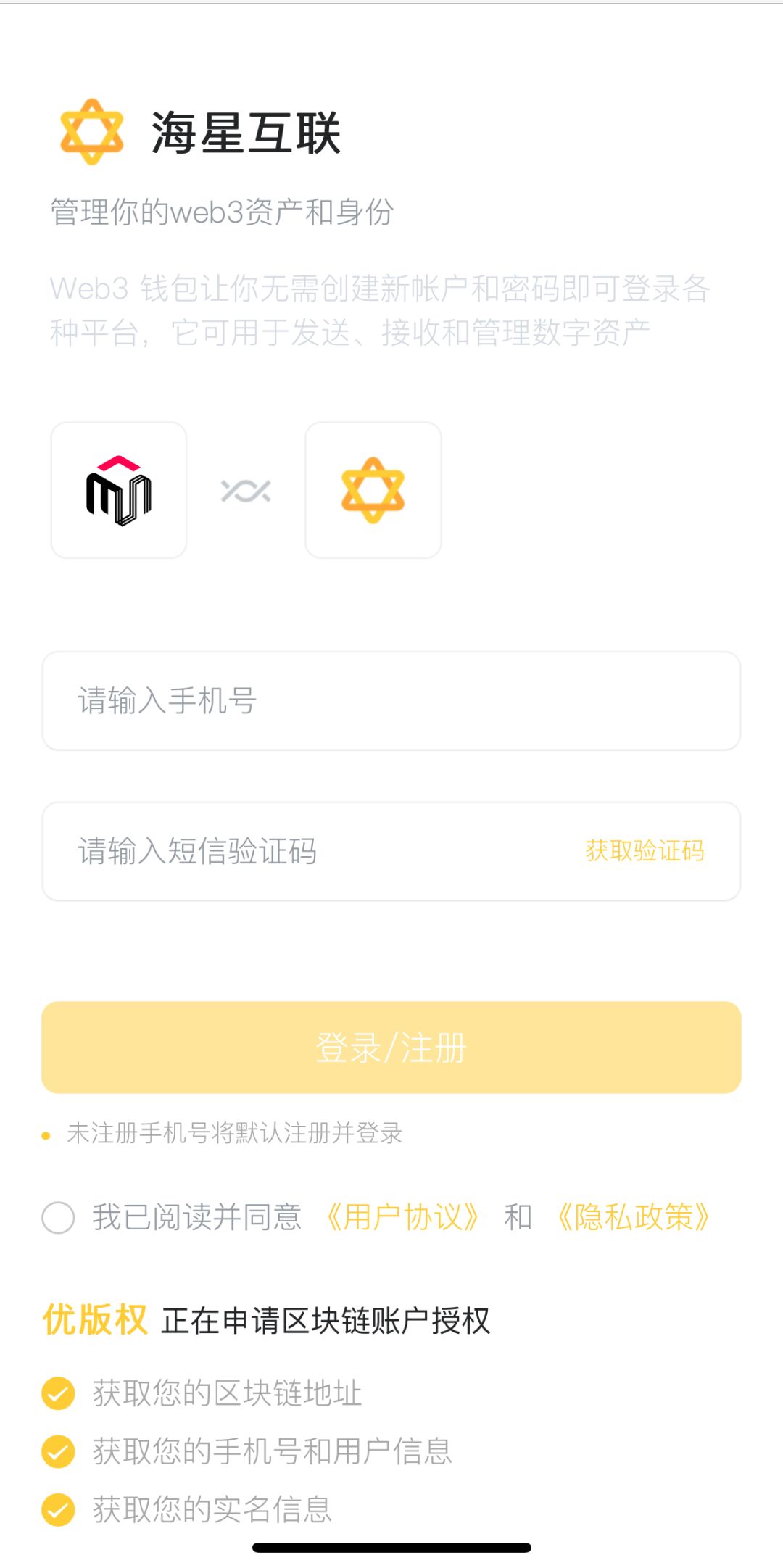This screenshot has height=1568, width=783.
Task: Click 获取验证码 to request SMS code
Action: tap(644, 850)
